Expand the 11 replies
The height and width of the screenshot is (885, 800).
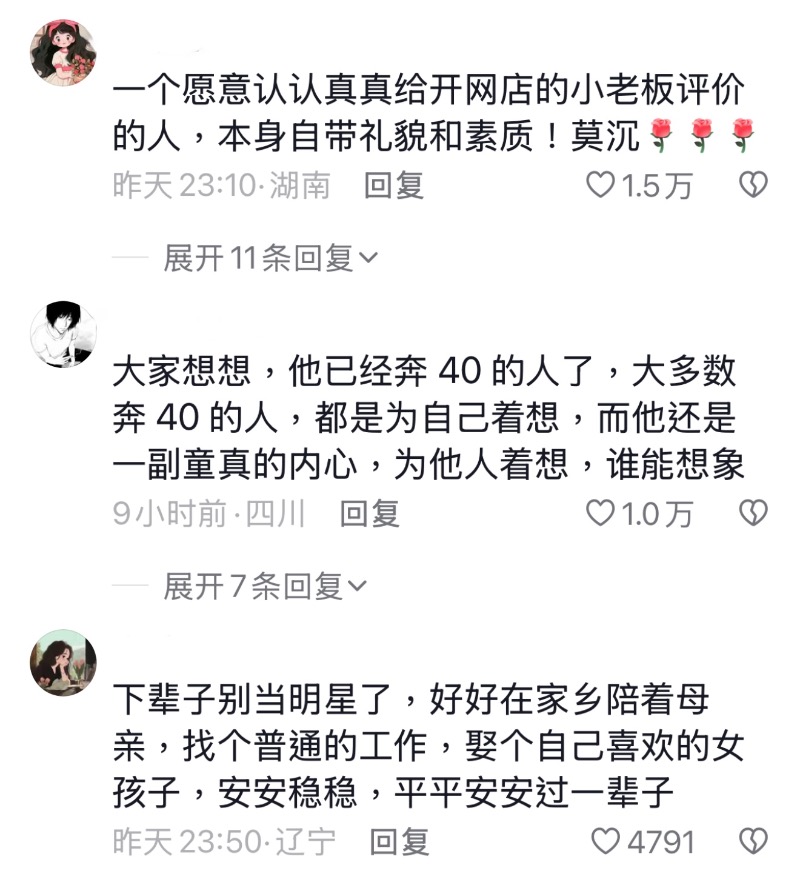point(270,259)
